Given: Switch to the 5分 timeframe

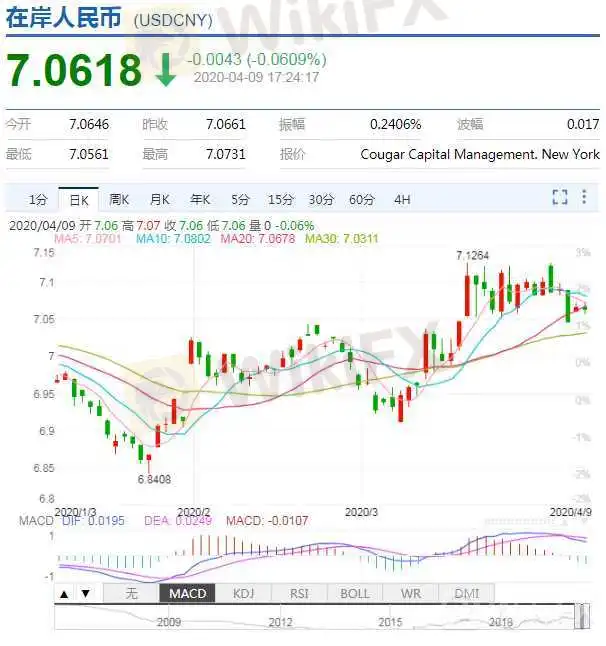Looking at the screenshot, I should 241,199.
